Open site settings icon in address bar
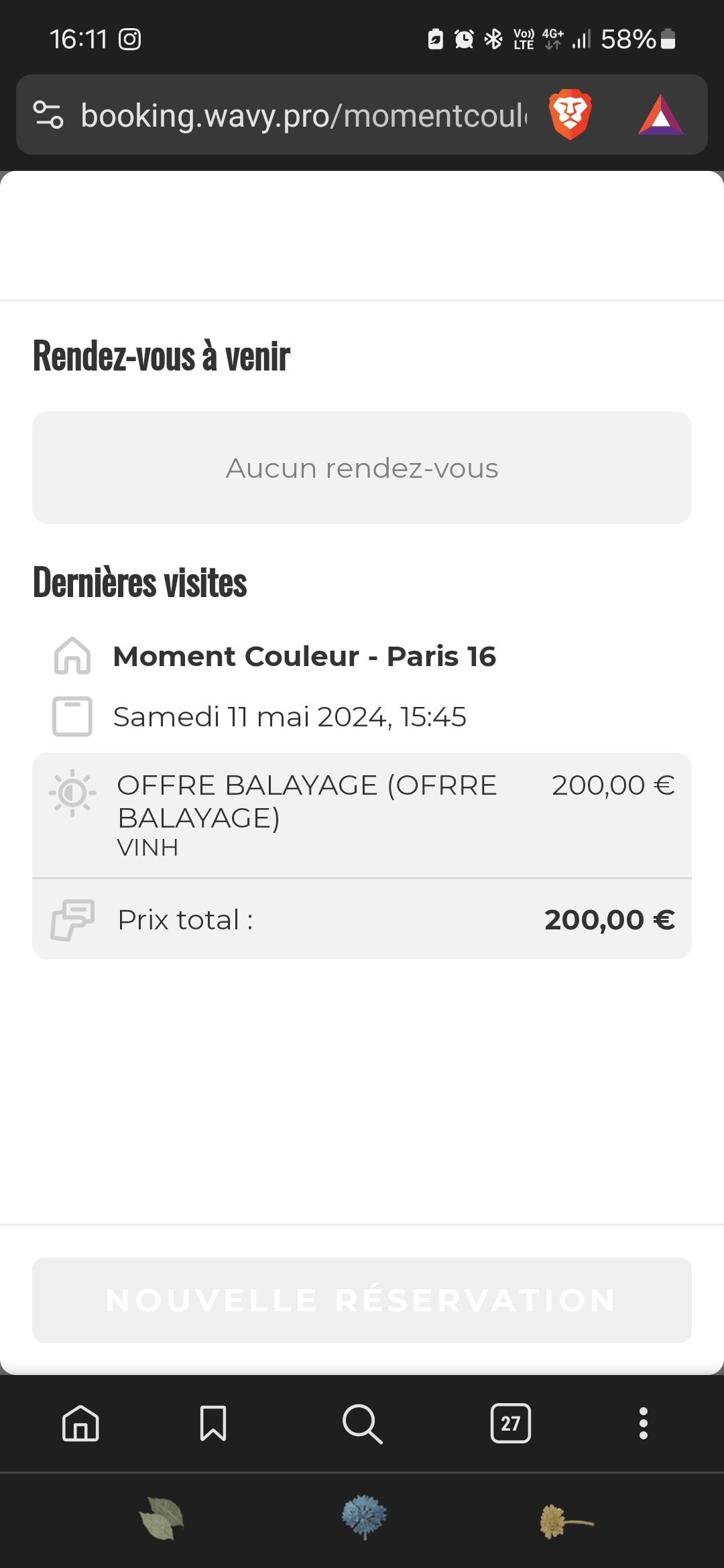The height and width of the screenshot is (1568, 724). click(x=48, y=115)
